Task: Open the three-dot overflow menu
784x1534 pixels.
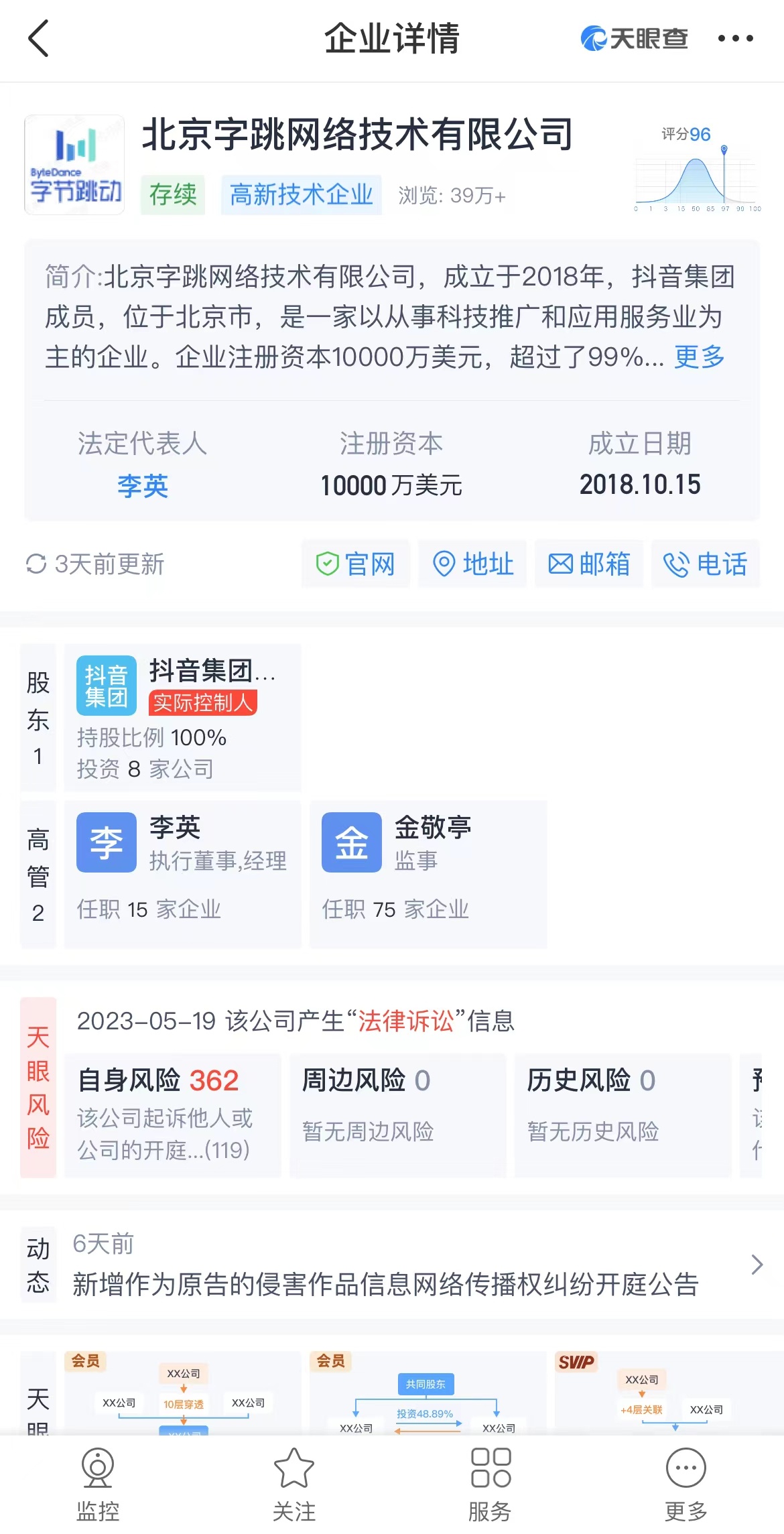Action: coord(735,38)
